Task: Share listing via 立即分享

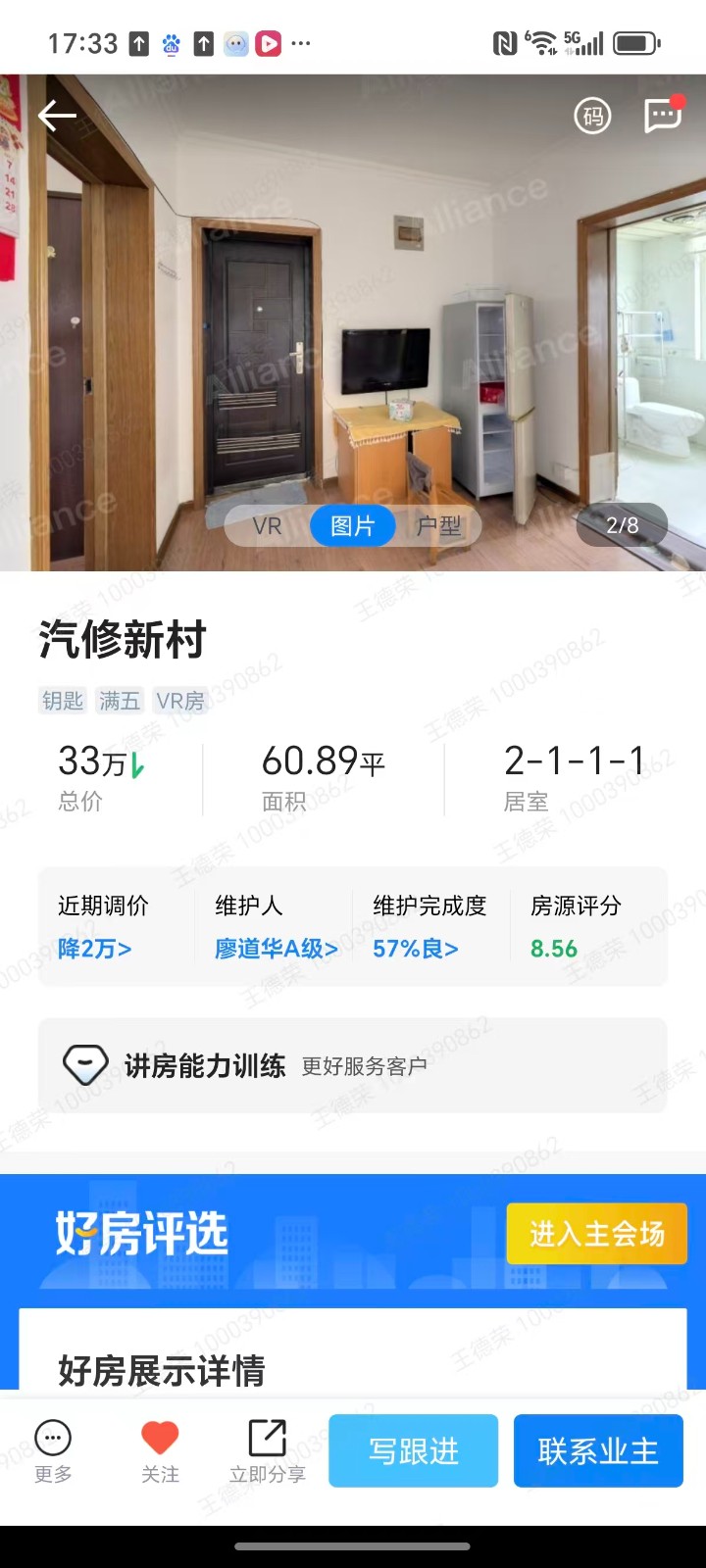Action: [268, 1451]
